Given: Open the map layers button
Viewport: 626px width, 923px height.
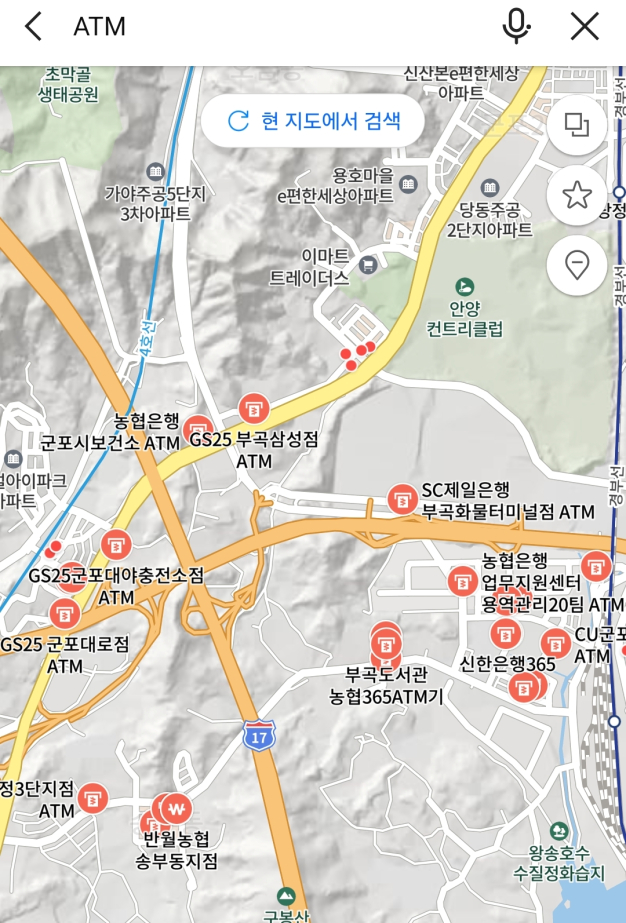Looking at the screenshot, I should point(577,125).
